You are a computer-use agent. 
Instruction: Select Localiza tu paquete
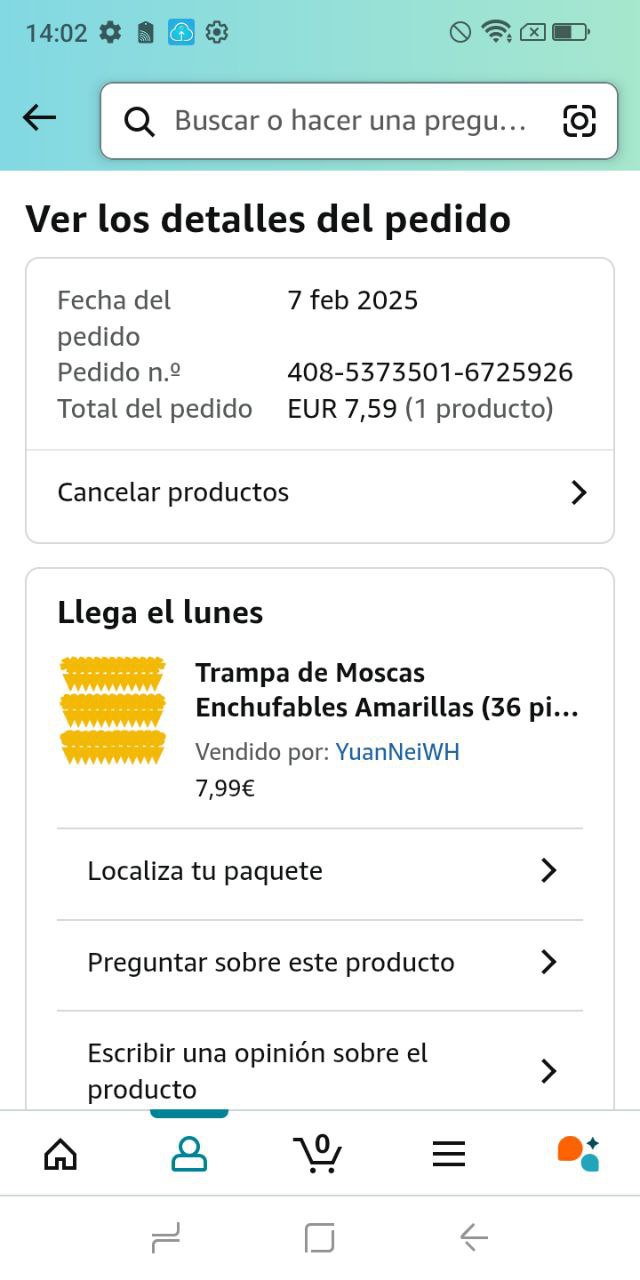tap(320, 871)
